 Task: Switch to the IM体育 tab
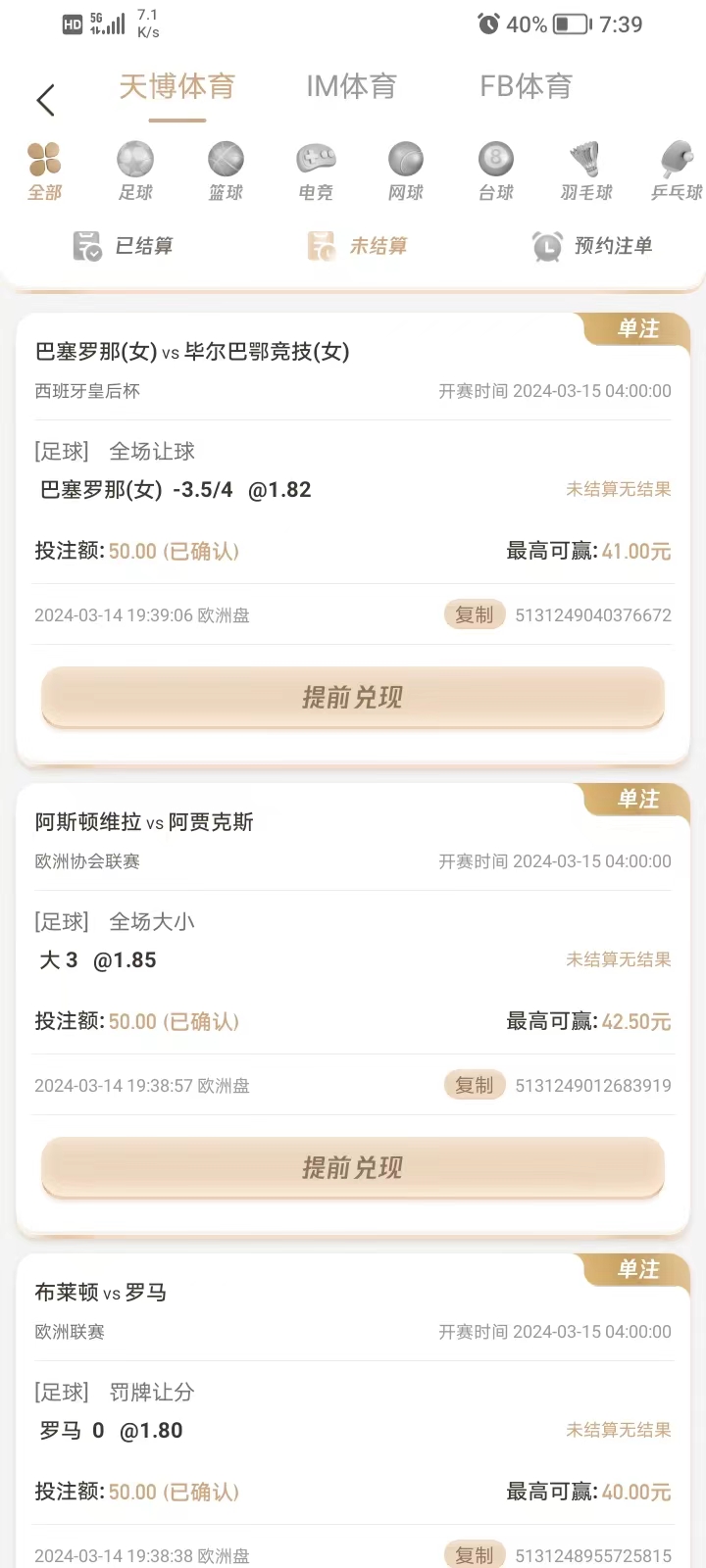(351, 87)
